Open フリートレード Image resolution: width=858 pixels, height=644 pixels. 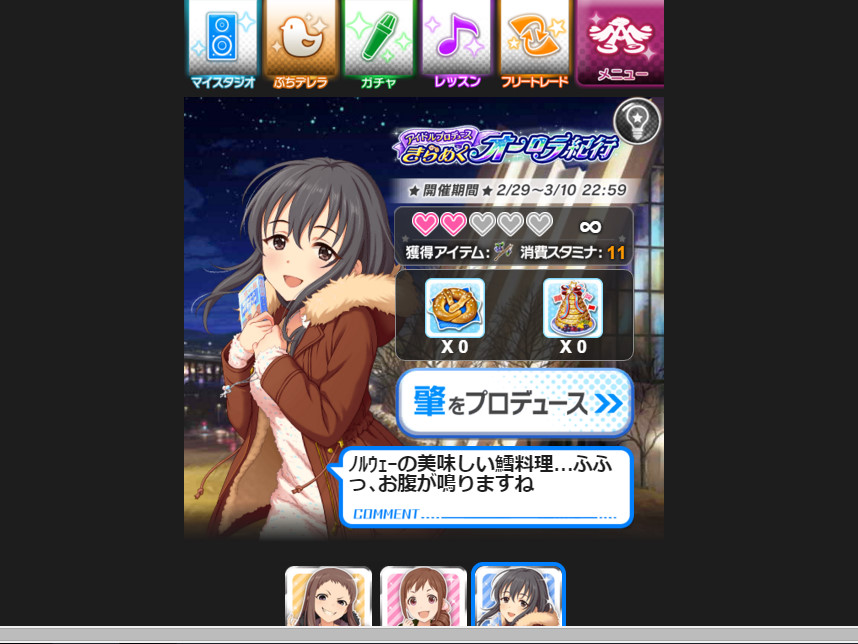534,44
